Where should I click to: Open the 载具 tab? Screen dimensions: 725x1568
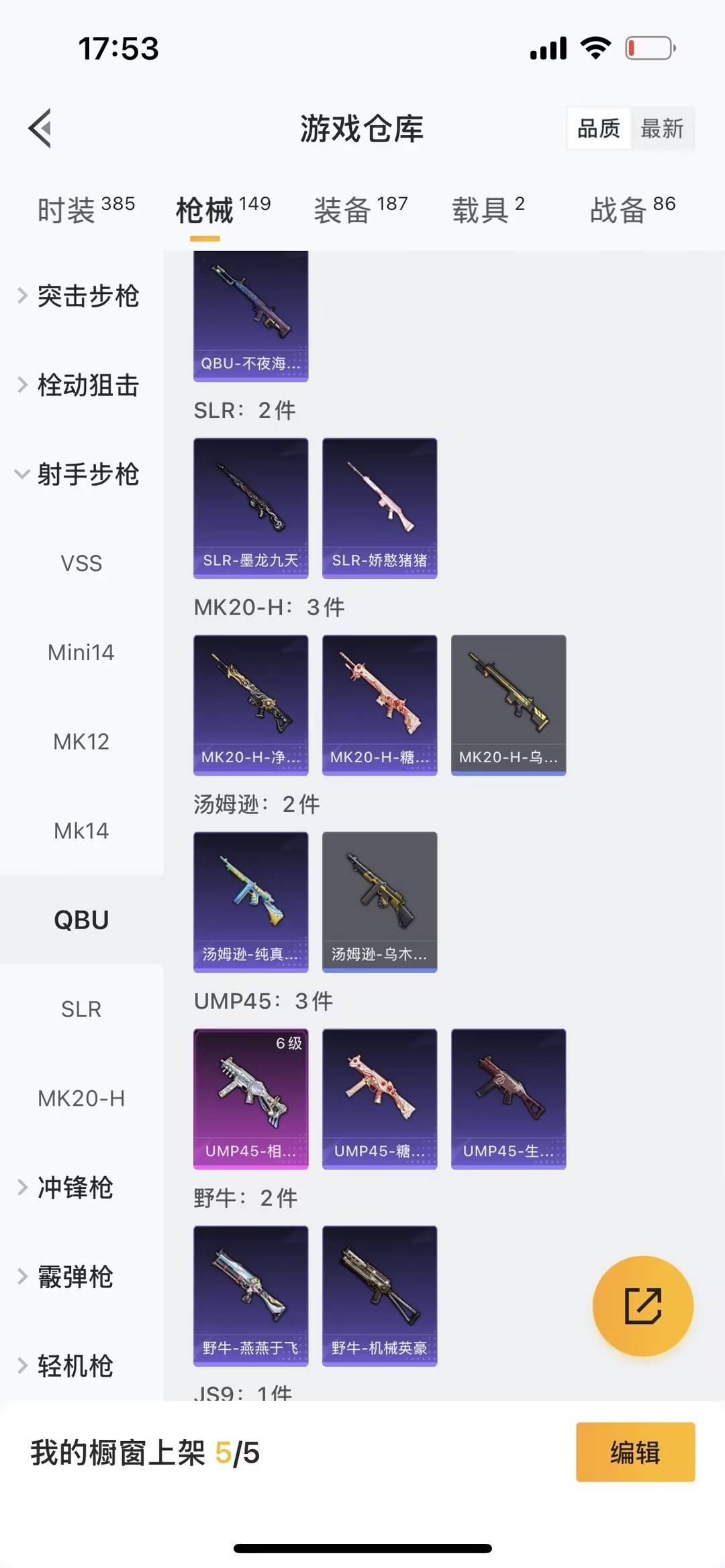pyautogui.click(x=488, y=210)
